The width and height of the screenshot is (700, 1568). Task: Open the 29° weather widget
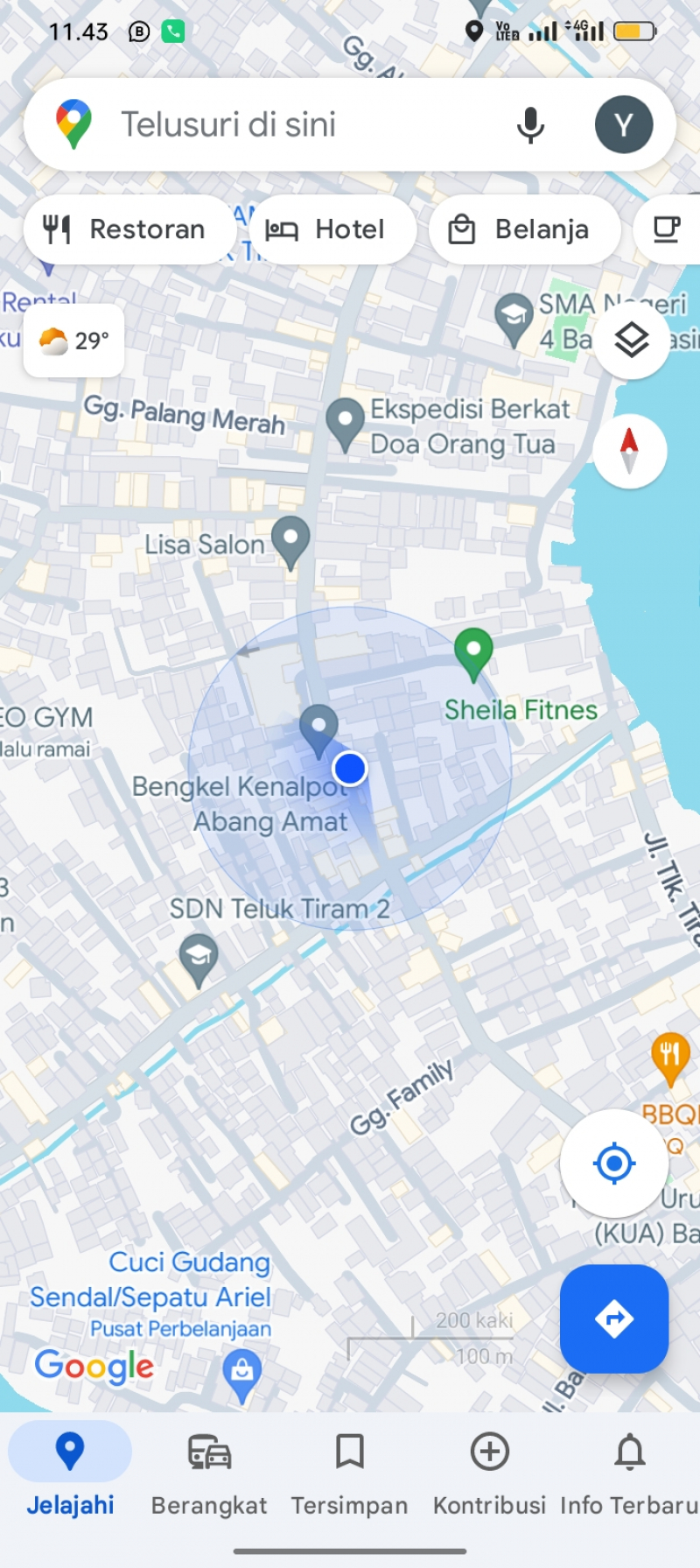(x=73, y=341)
